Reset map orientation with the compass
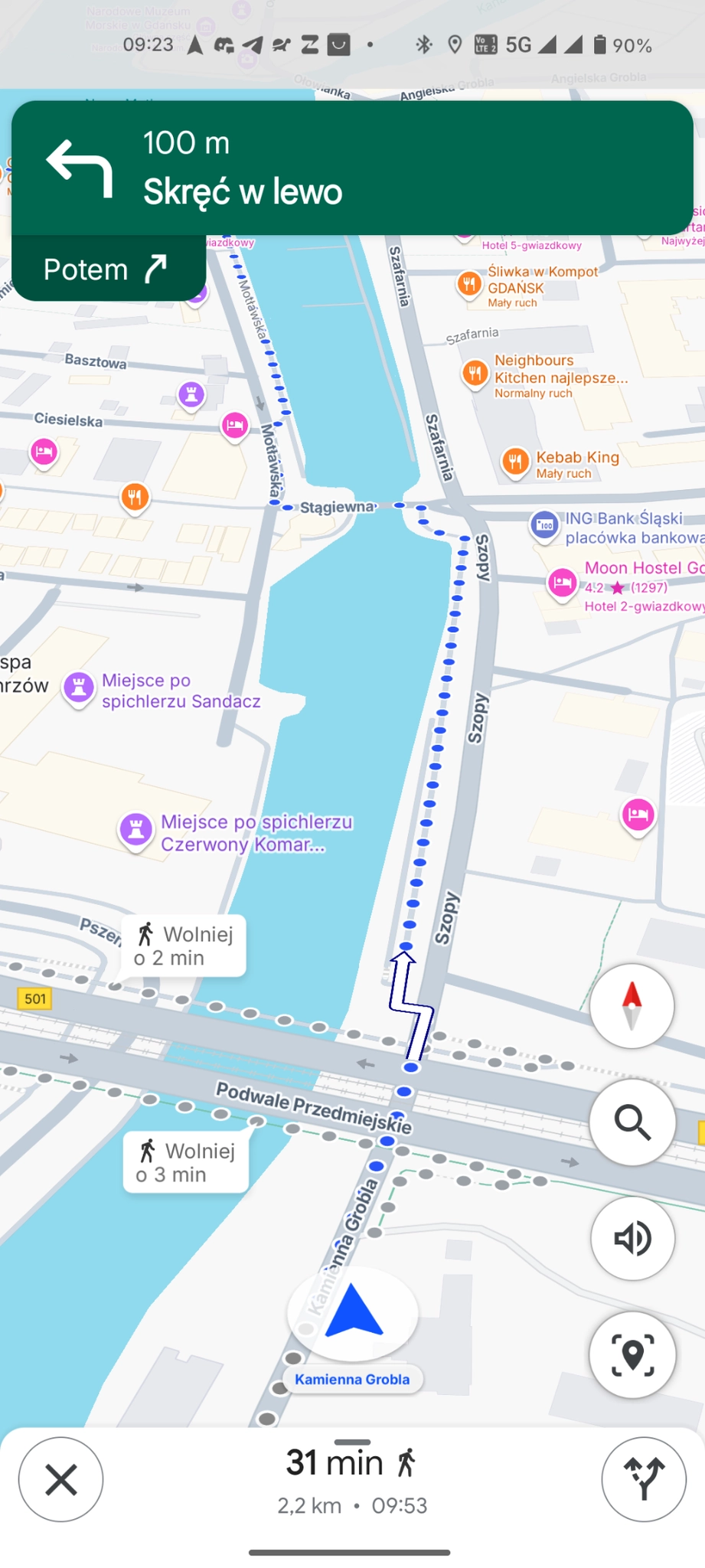Image resolution: width=705 pixels, height=1568 pixels. (632, 1006)
